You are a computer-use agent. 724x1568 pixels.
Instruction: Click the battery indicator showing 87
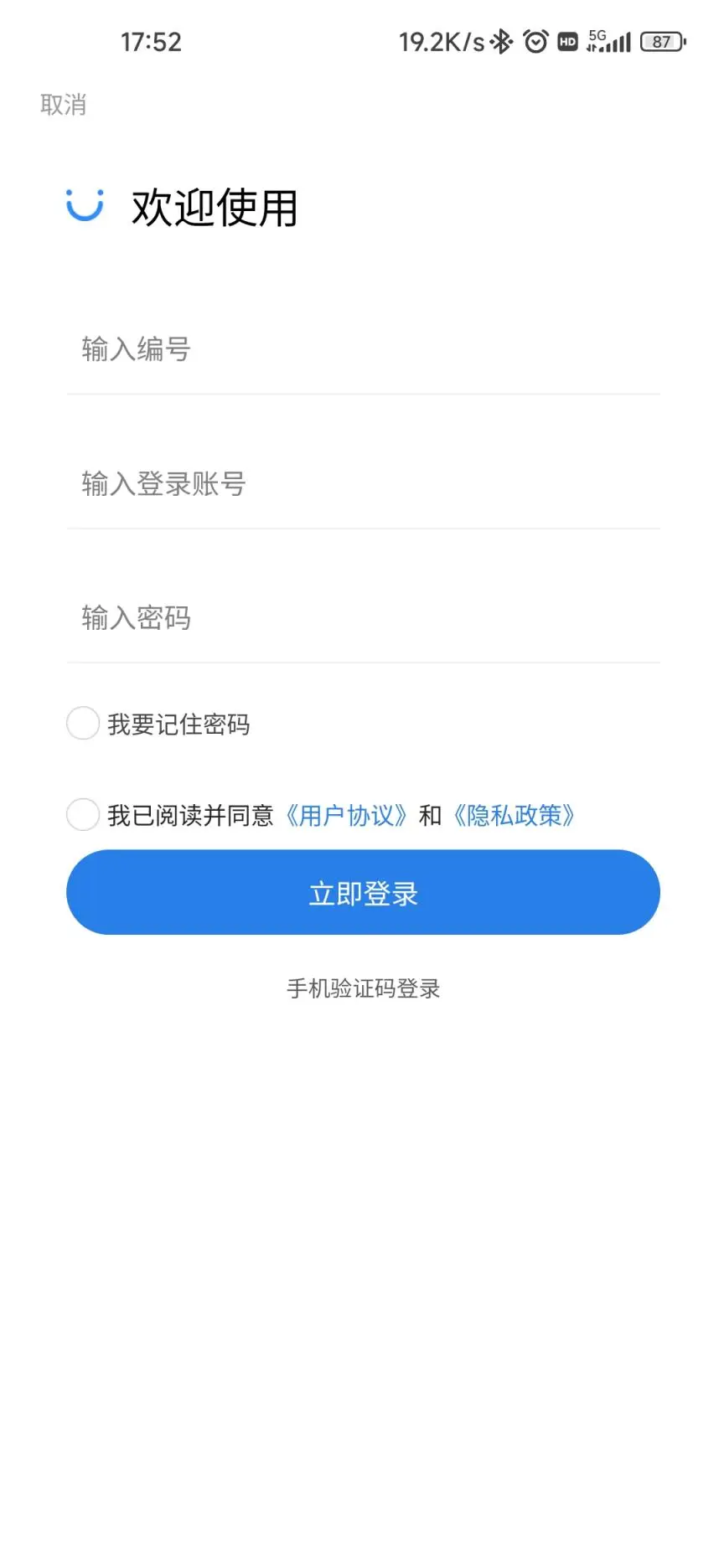click(661, 40)
